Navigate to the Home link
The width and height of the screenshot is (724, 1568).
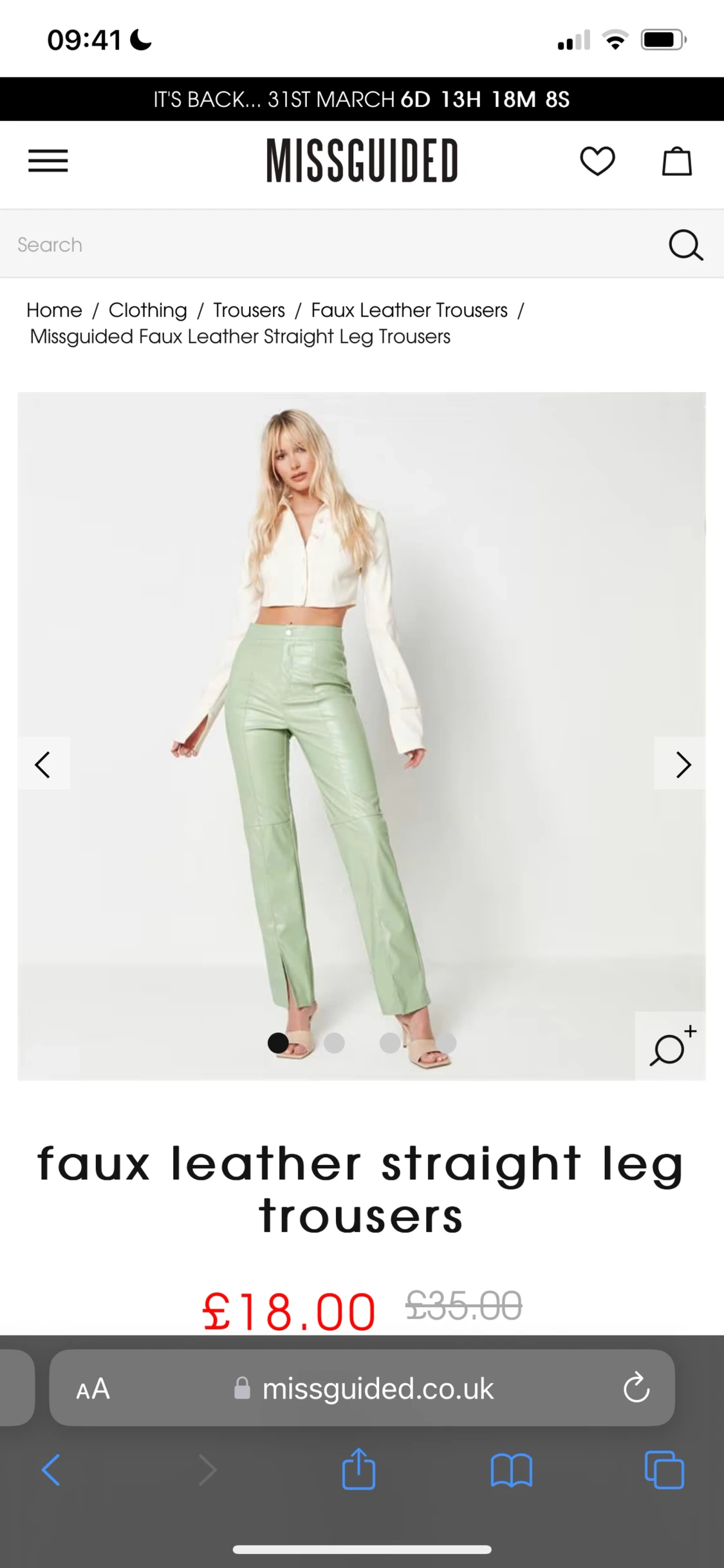click(x=54, y=310)
